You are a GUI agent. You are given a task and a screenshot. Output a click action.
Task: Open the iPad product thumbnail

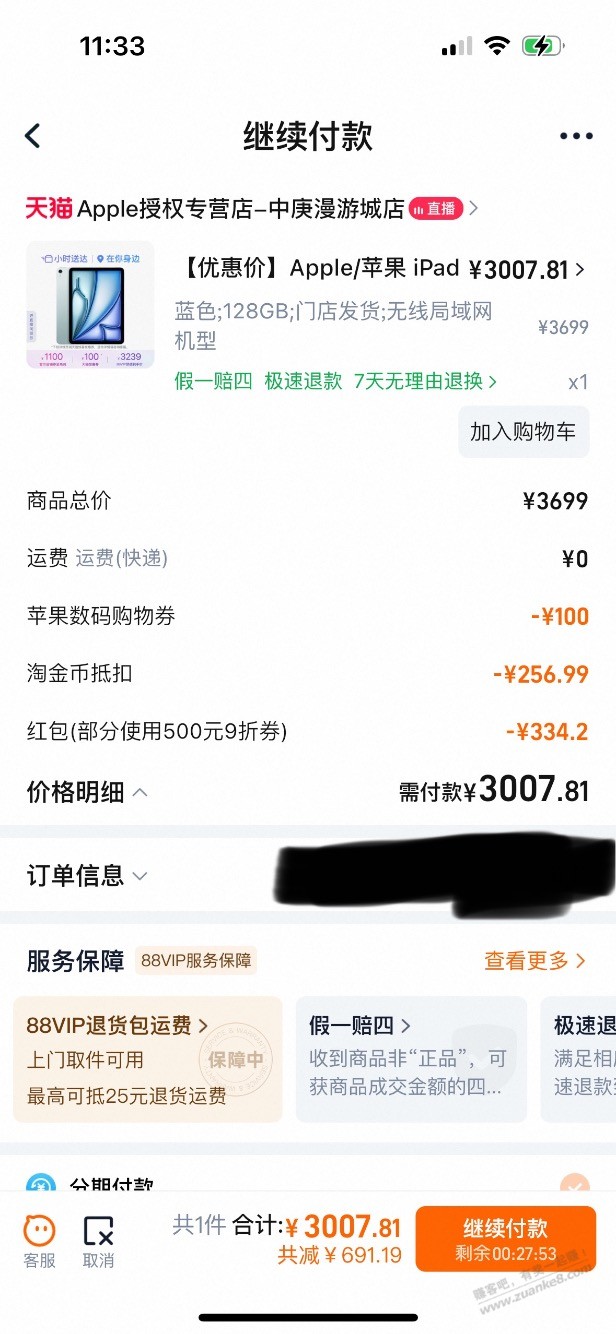click(x=90, y=304)
